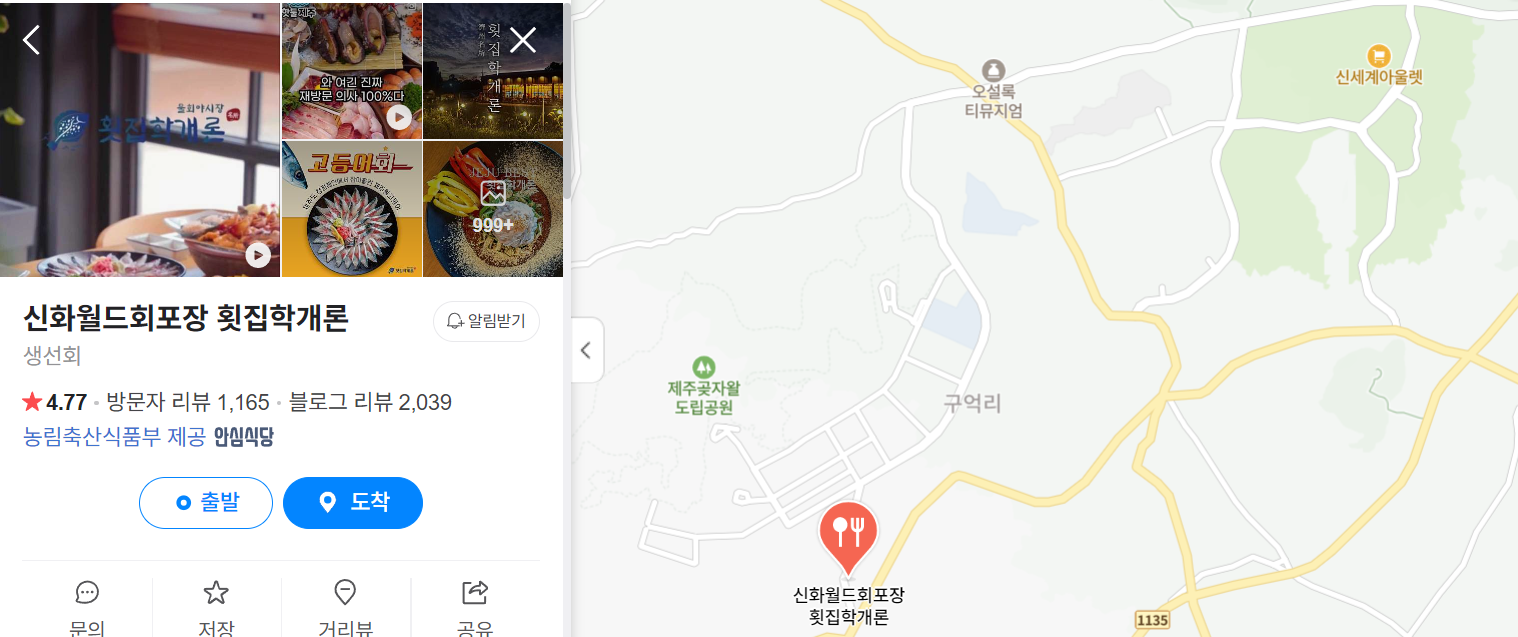Image resolution: width=1518 pixels, height=637 pixels.
Task: Open 블로그 리뷰 2,039 reviews
Action: point(370,403)
